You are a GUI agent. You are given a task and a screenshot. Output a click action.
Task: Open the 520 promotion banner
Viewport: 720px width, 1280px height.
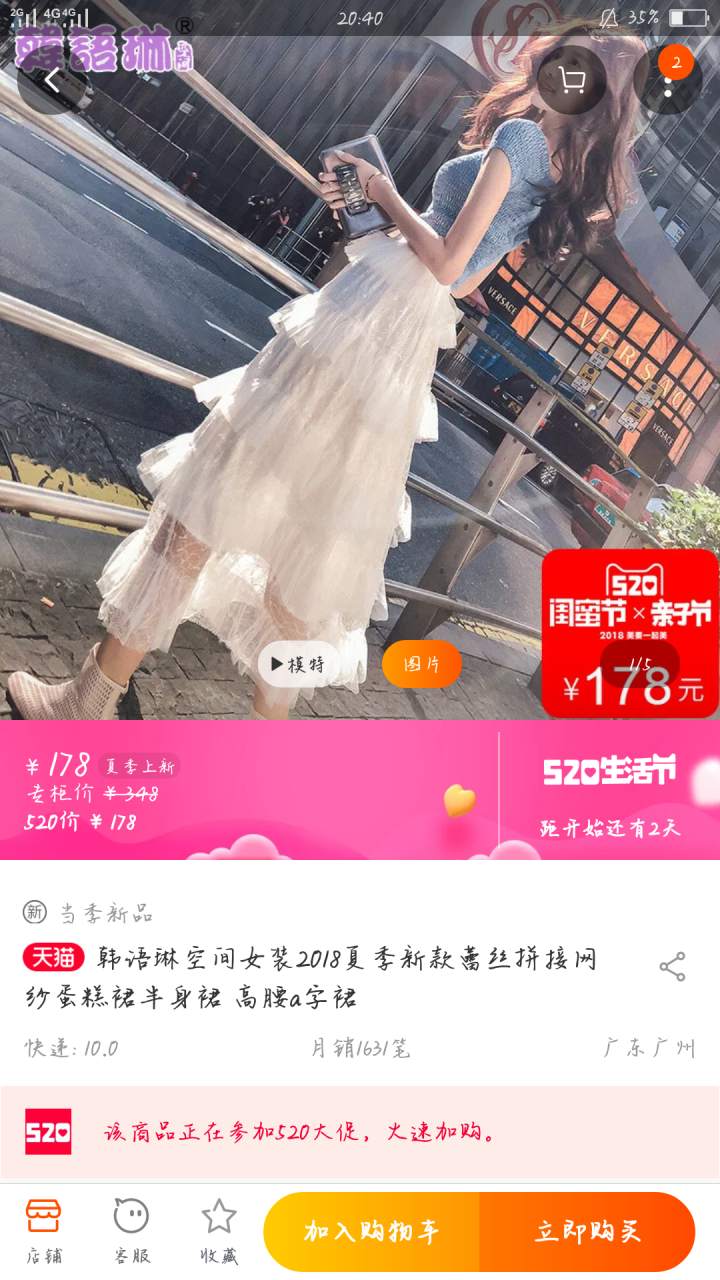tap(360, 1132)
